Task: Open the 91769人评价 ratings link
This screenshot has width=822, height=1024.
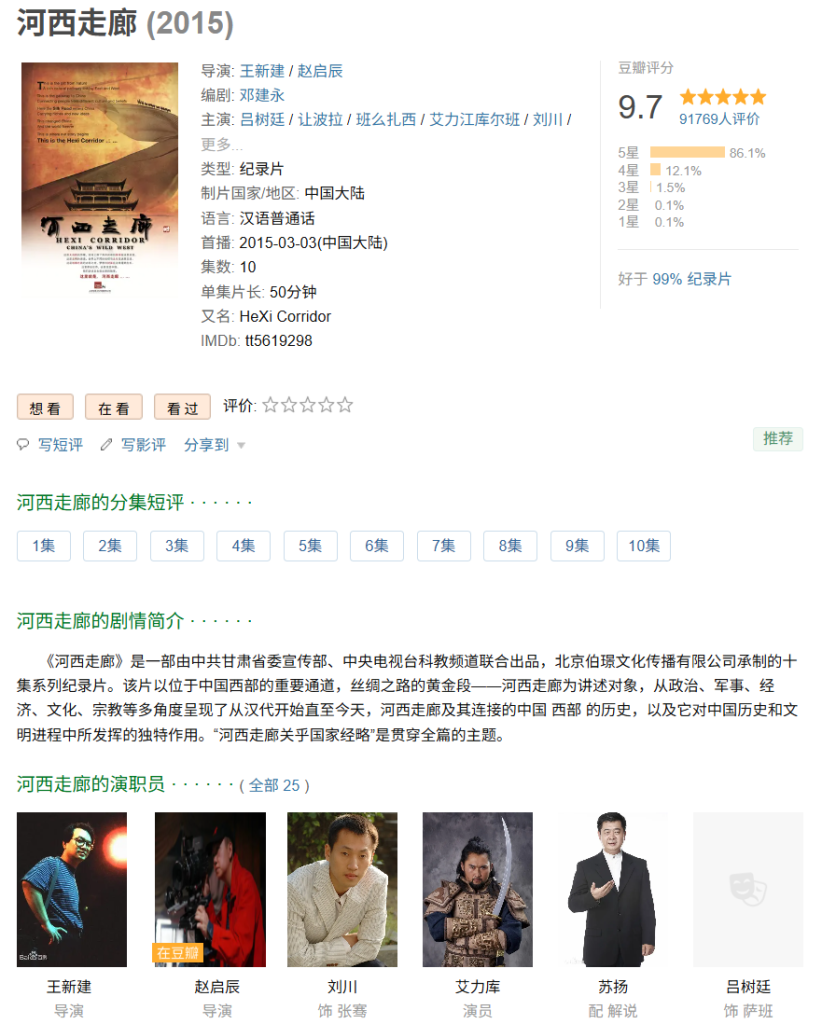Action: [x=719, y=119]
